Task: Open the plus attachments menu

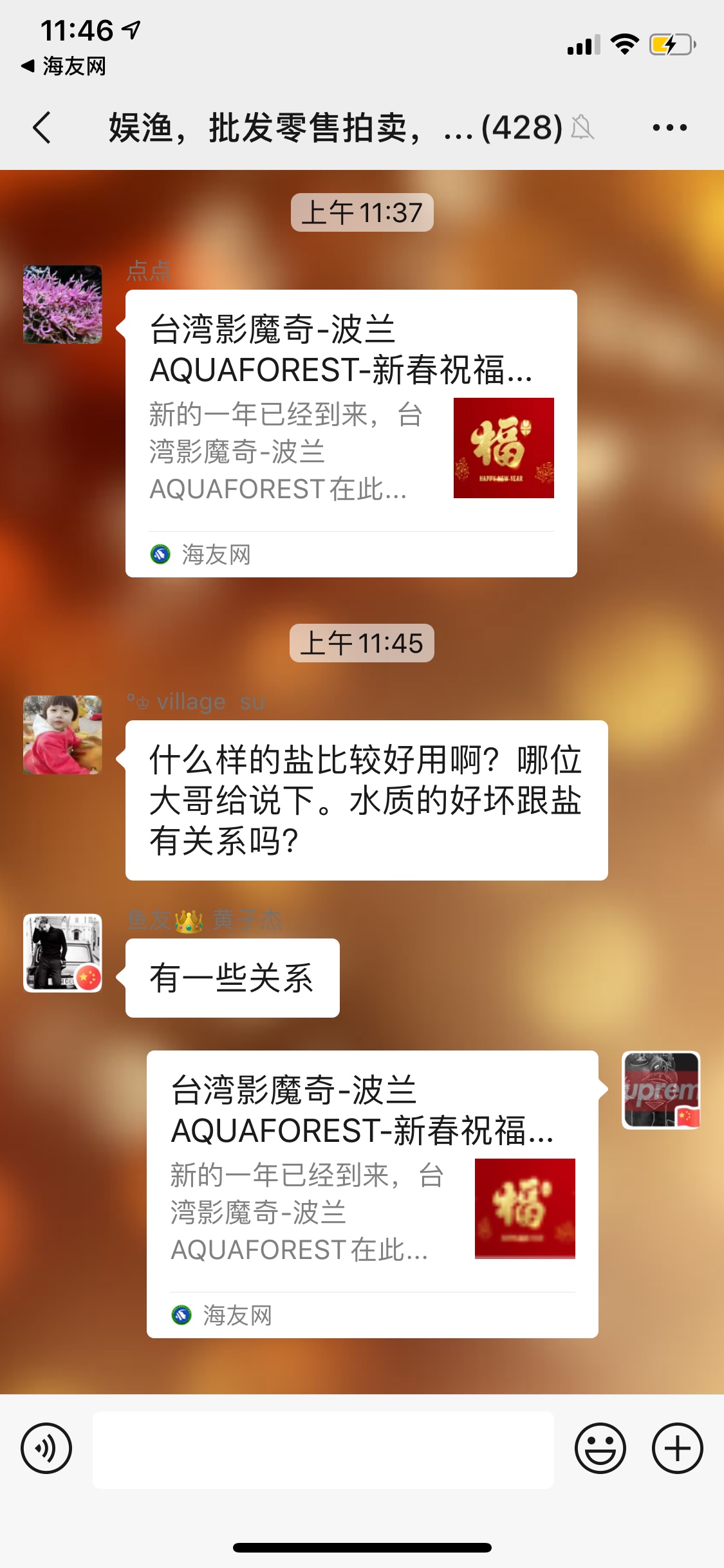Action: (677, 1448)
